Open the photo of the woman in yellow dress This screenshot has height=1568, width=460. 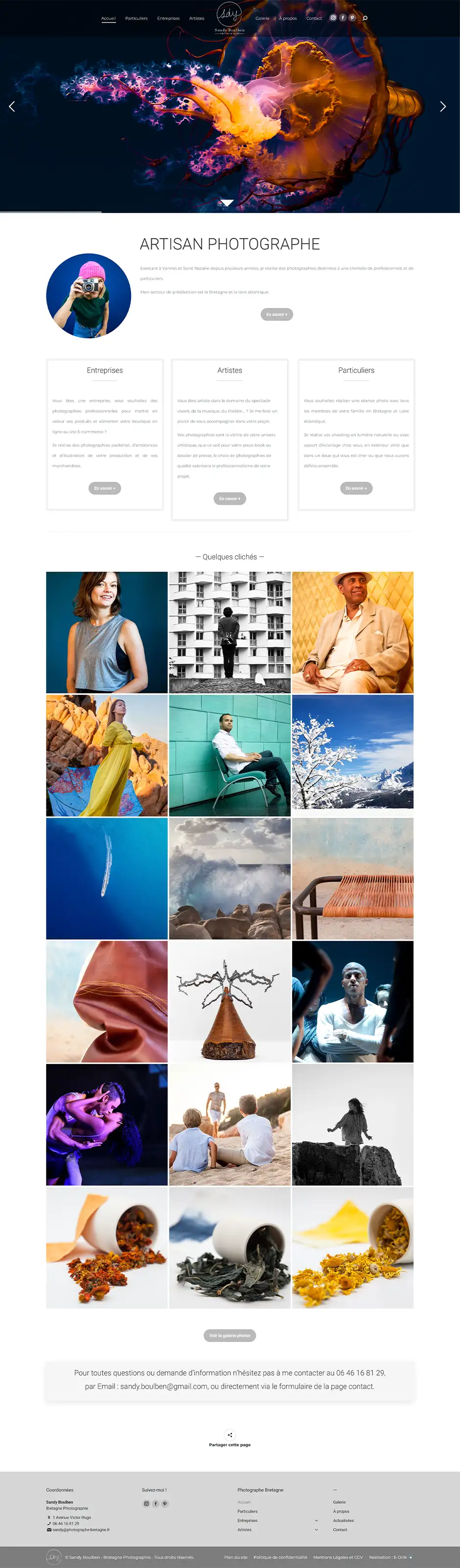[107, 756]
